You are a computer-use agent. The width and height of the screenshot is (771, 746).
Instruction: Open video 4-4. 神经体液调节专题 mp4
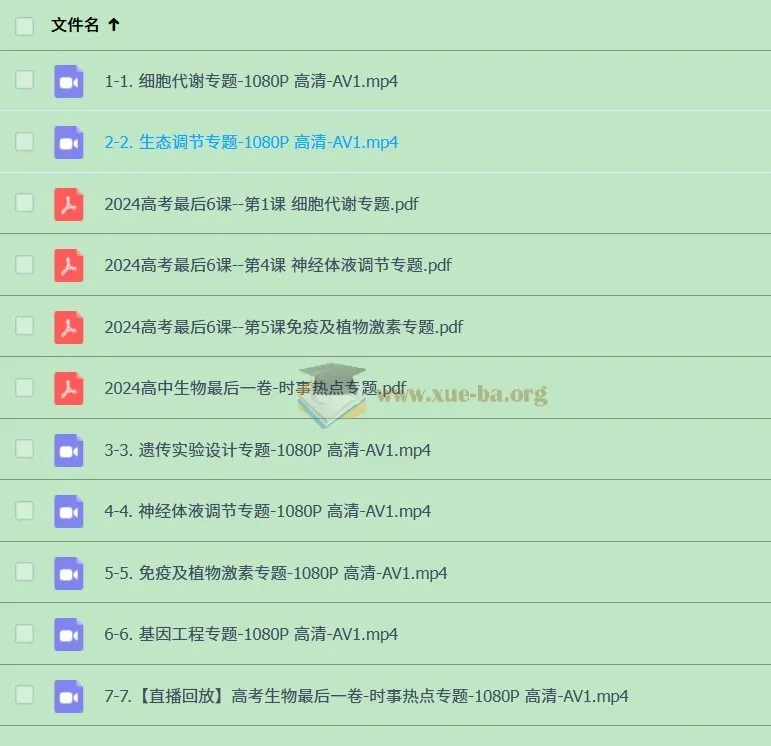tap(267, 511)
